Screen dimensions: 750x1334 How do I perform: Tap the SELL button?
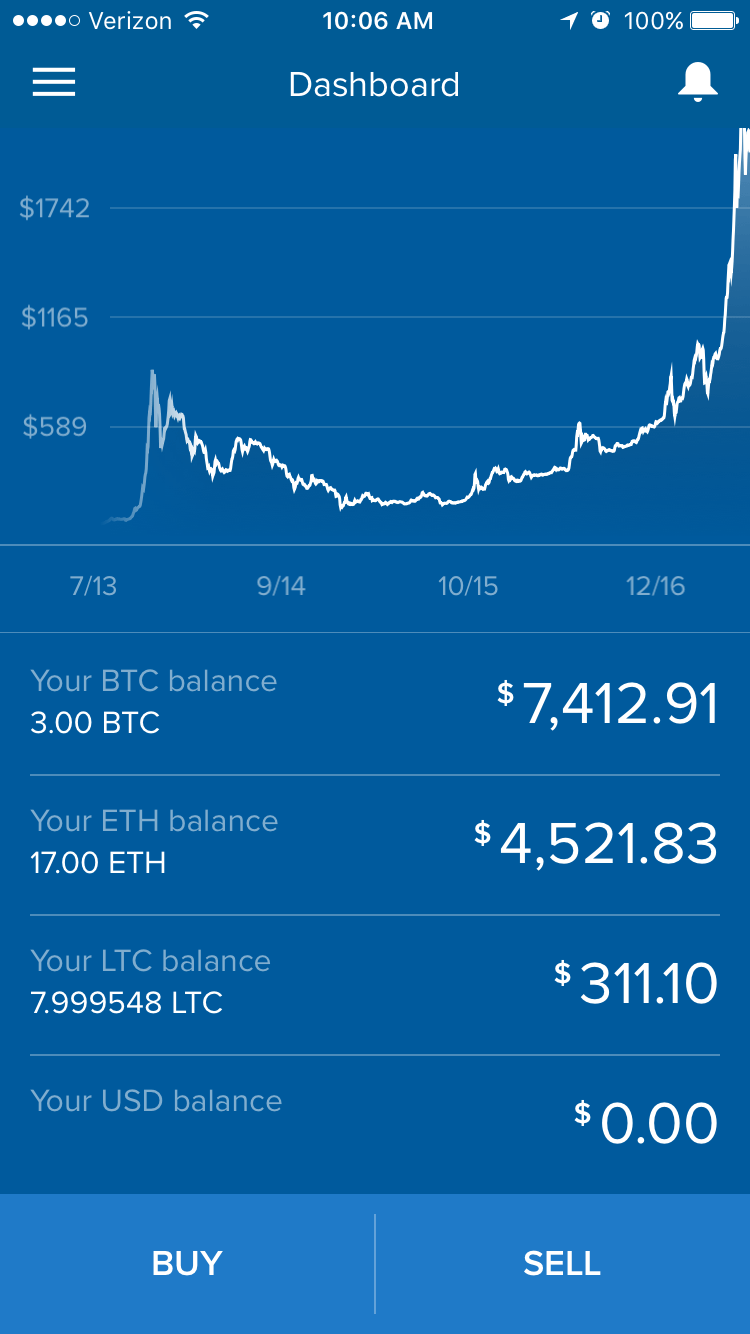562,1263
